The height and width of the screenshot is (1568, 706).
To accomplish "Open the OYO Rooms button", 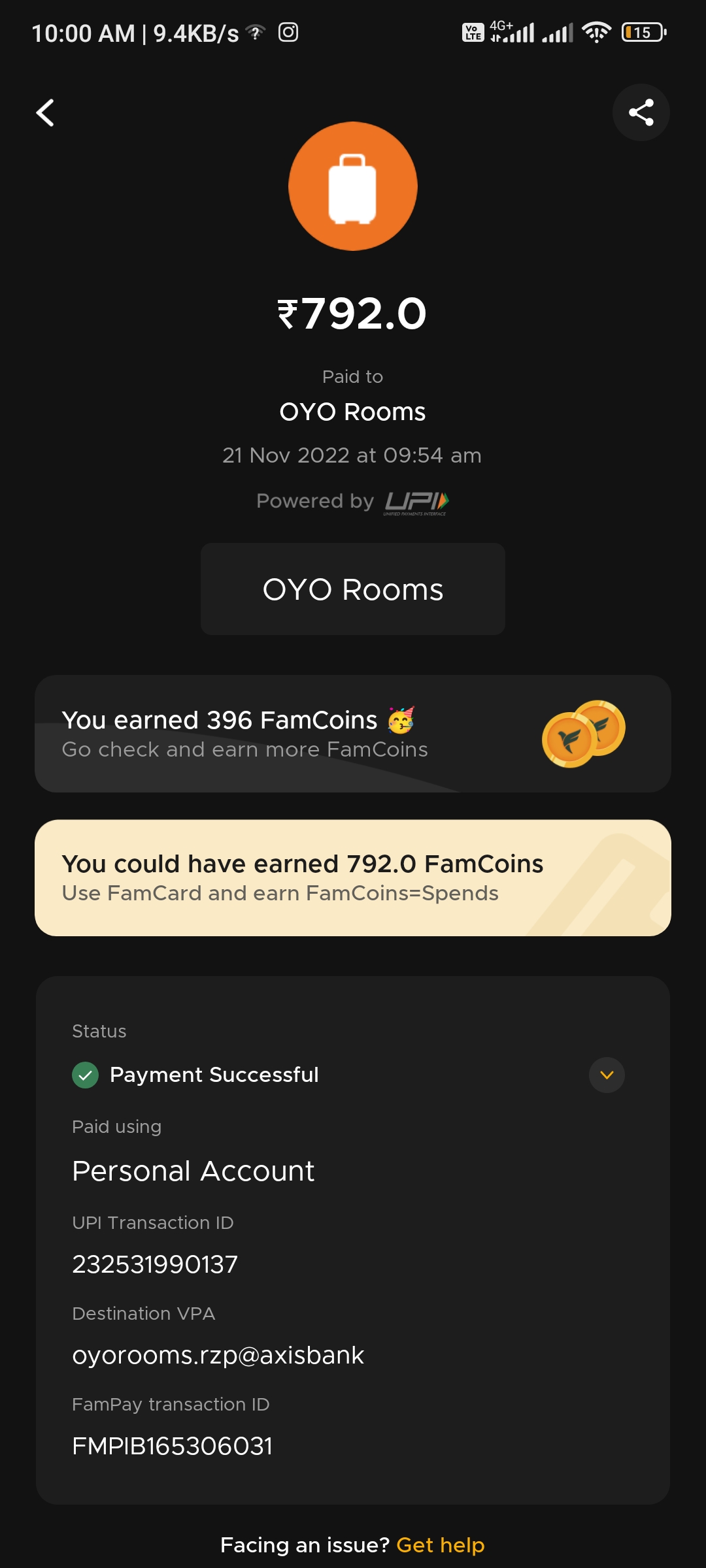I will tap(352, 589).
